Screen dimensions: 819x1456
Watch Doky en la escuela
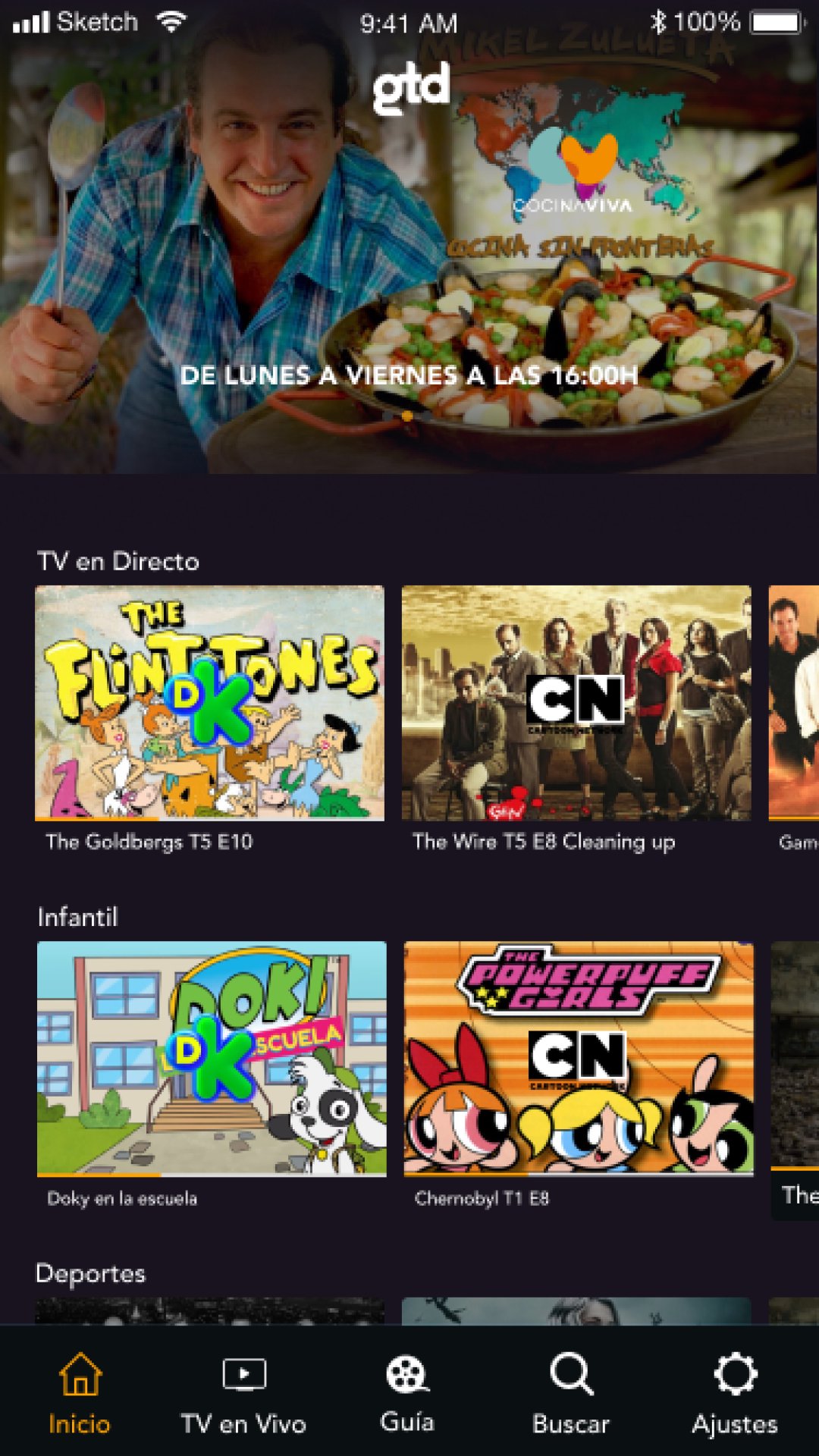(212, 1059)
